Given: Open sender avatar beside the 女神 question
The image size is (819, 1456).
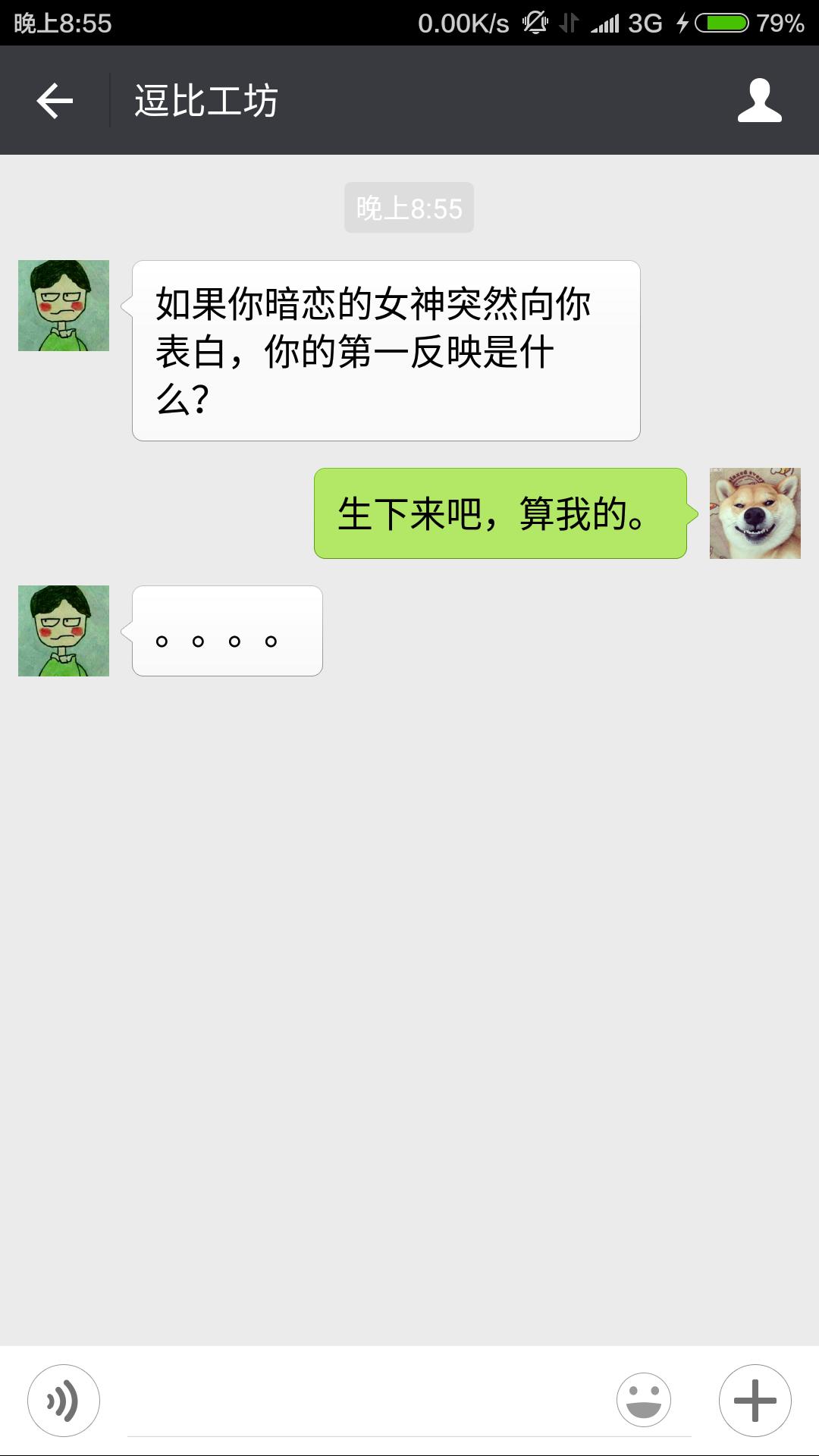Looking at the screenshot, I should point(64,306).
